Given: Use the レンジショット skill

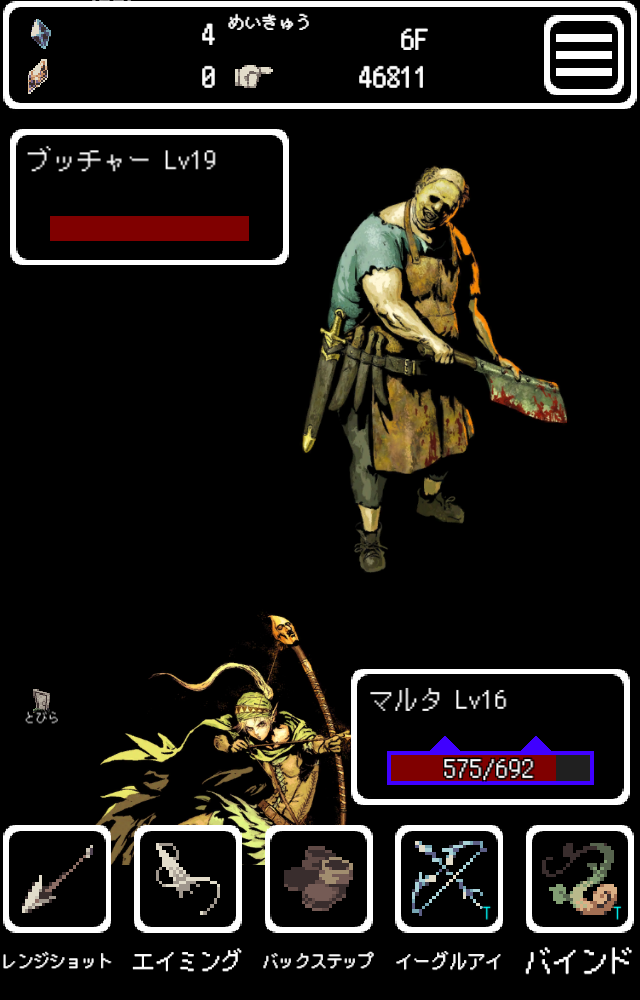Looking at the screenshot, I should click(57, 879).
